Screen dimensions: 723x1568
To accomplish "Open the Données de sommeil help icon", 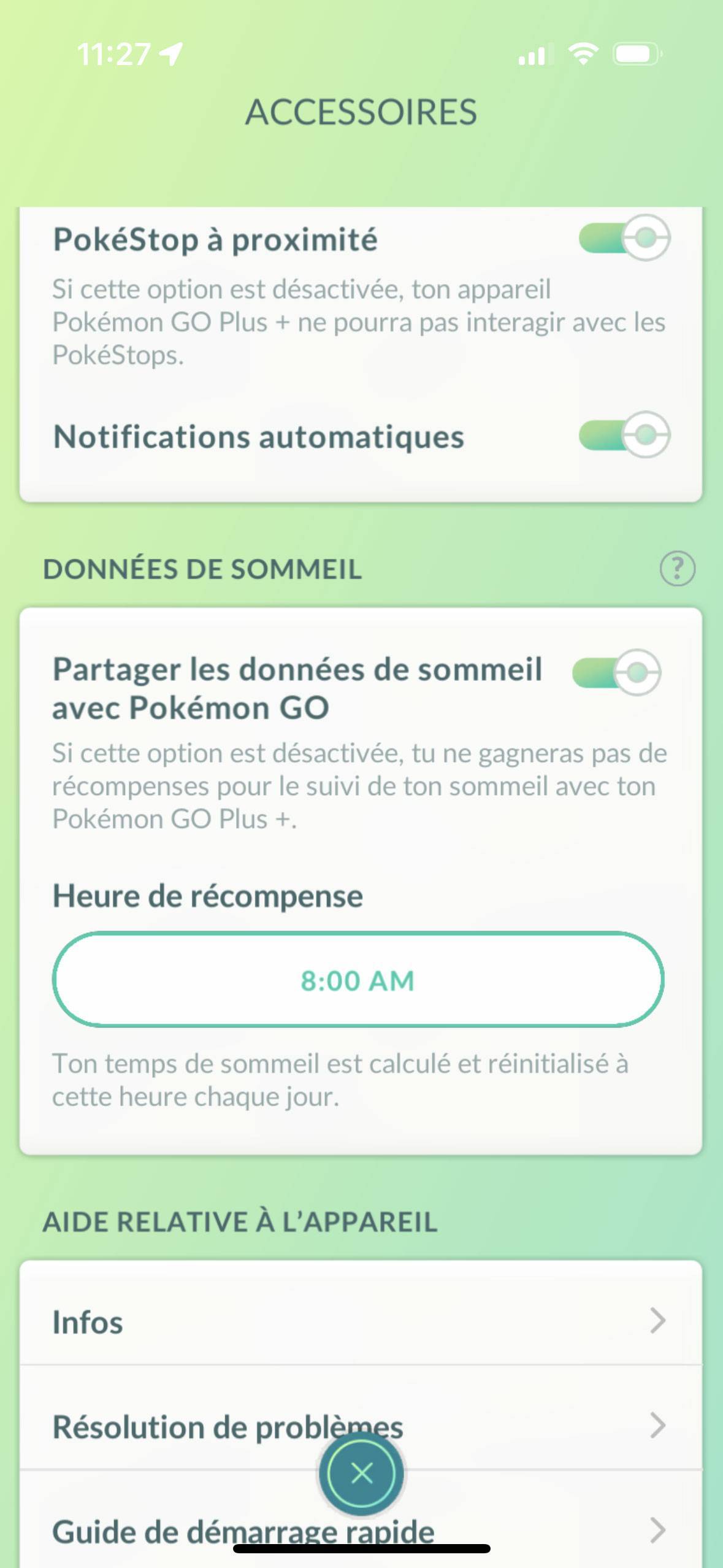I will click(677, 569).
